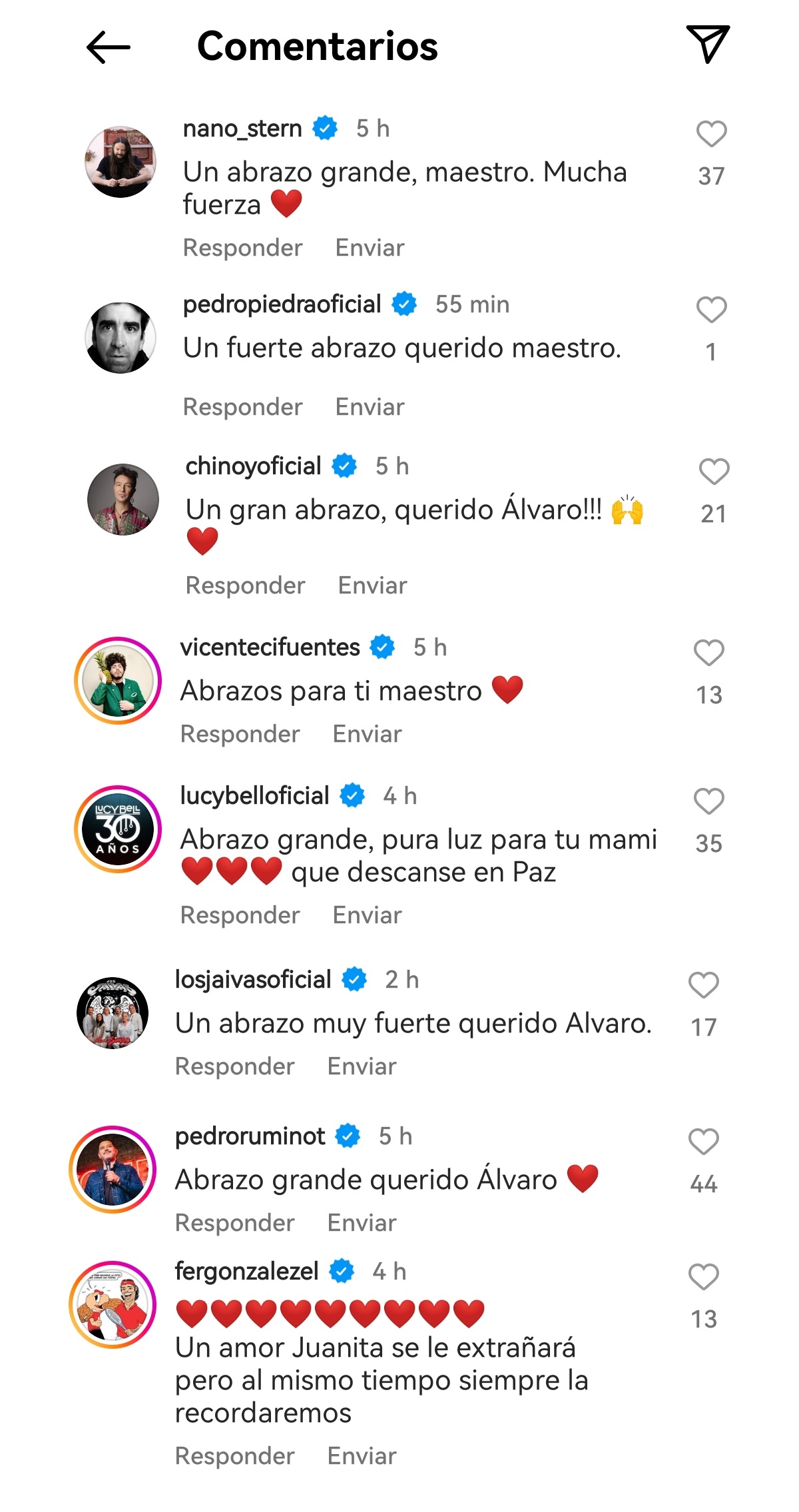Tap Responder under pedropiedraoficial's comment
The image size is (799, 1512).
pyautogui.click(x=242, y=406)
